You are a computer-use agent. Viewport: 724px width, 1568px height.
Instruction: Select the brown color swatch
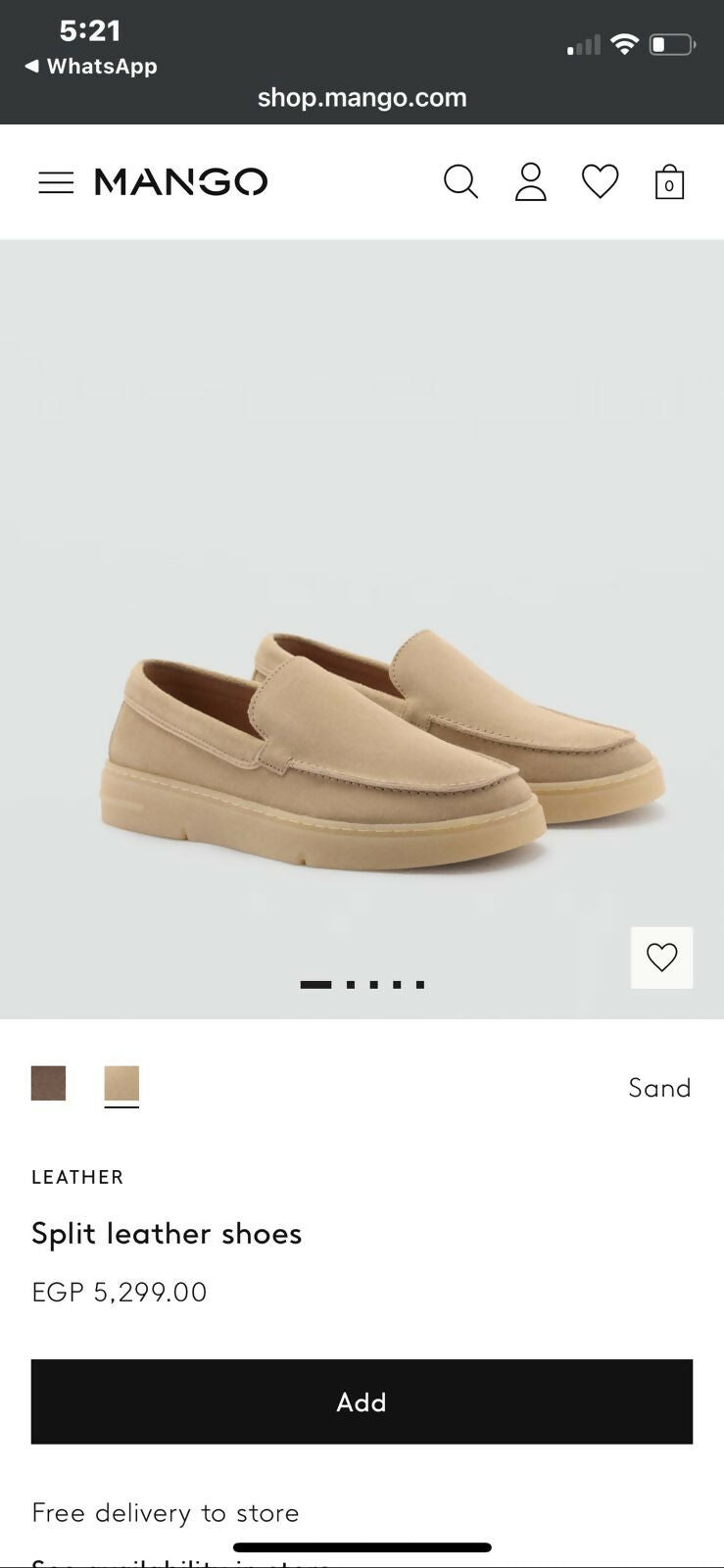pyautogui.click(x=48, y=1084)
